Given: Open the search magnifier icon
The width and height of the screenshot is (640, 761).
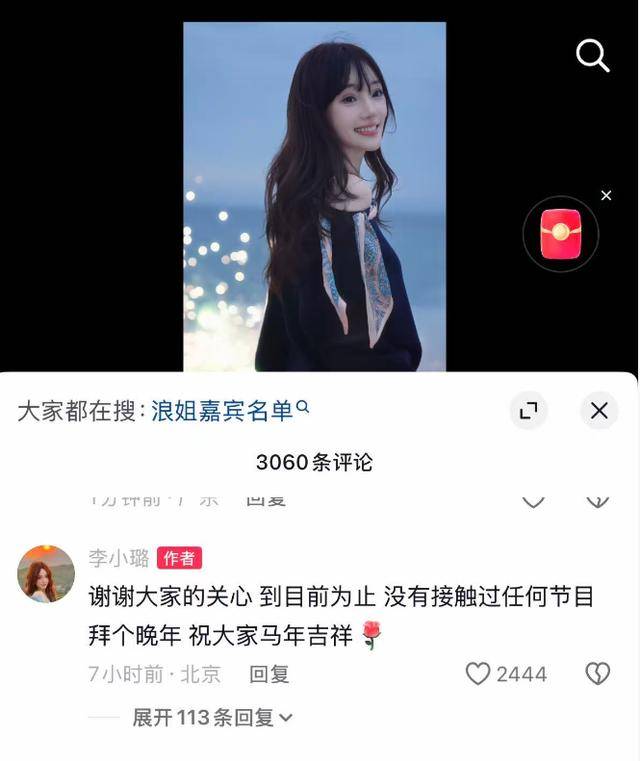Looking at the screenshot, I should [592, 57].
